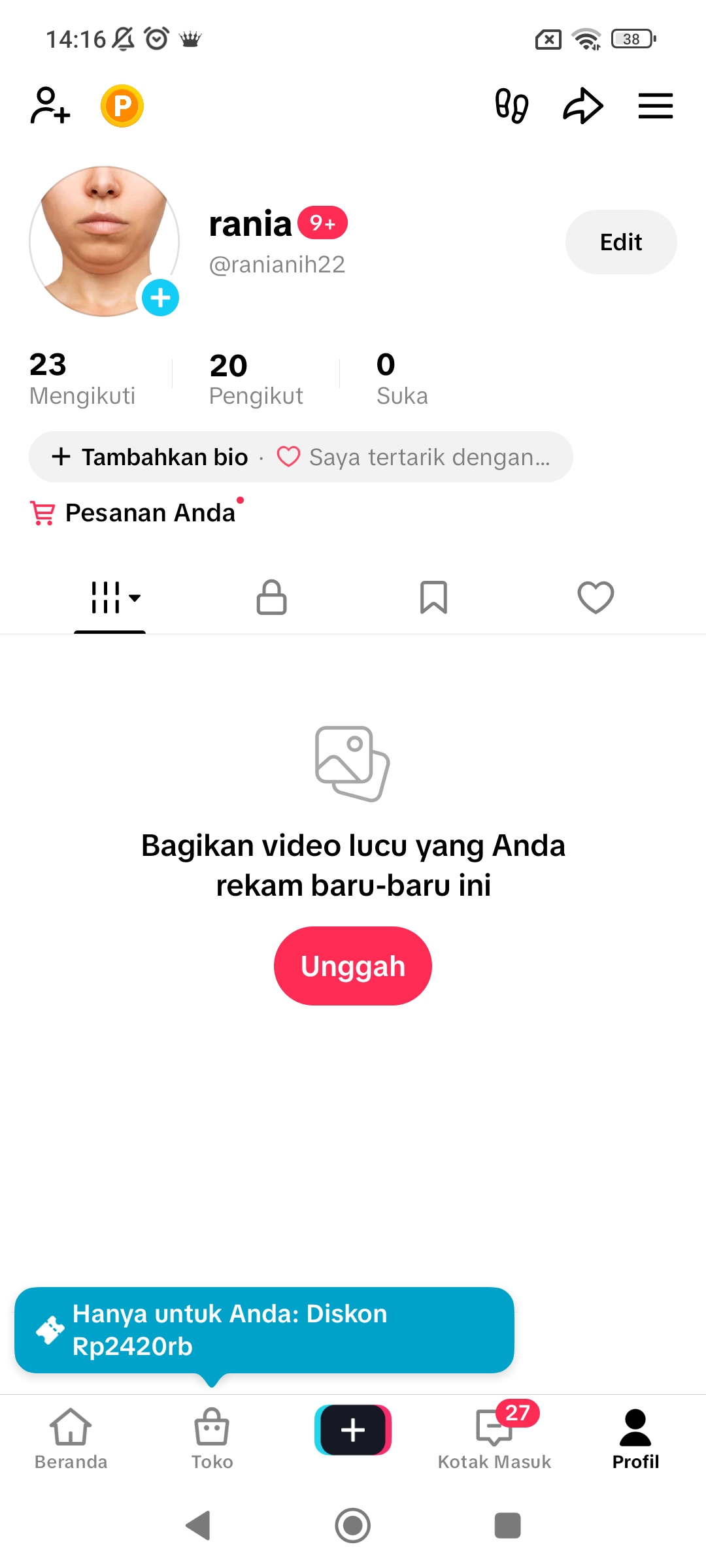Edit the profile
This screenshot has height=1568, width=706.
620,242
